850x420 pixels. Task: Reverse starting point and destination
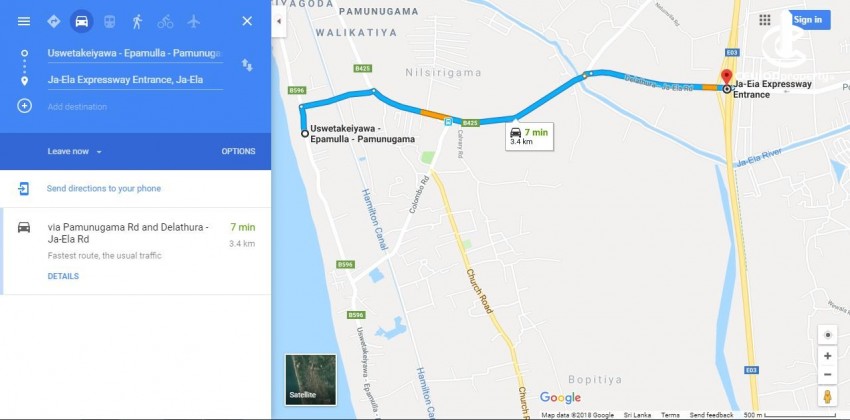pyautogui.click(x=247, y=65)
